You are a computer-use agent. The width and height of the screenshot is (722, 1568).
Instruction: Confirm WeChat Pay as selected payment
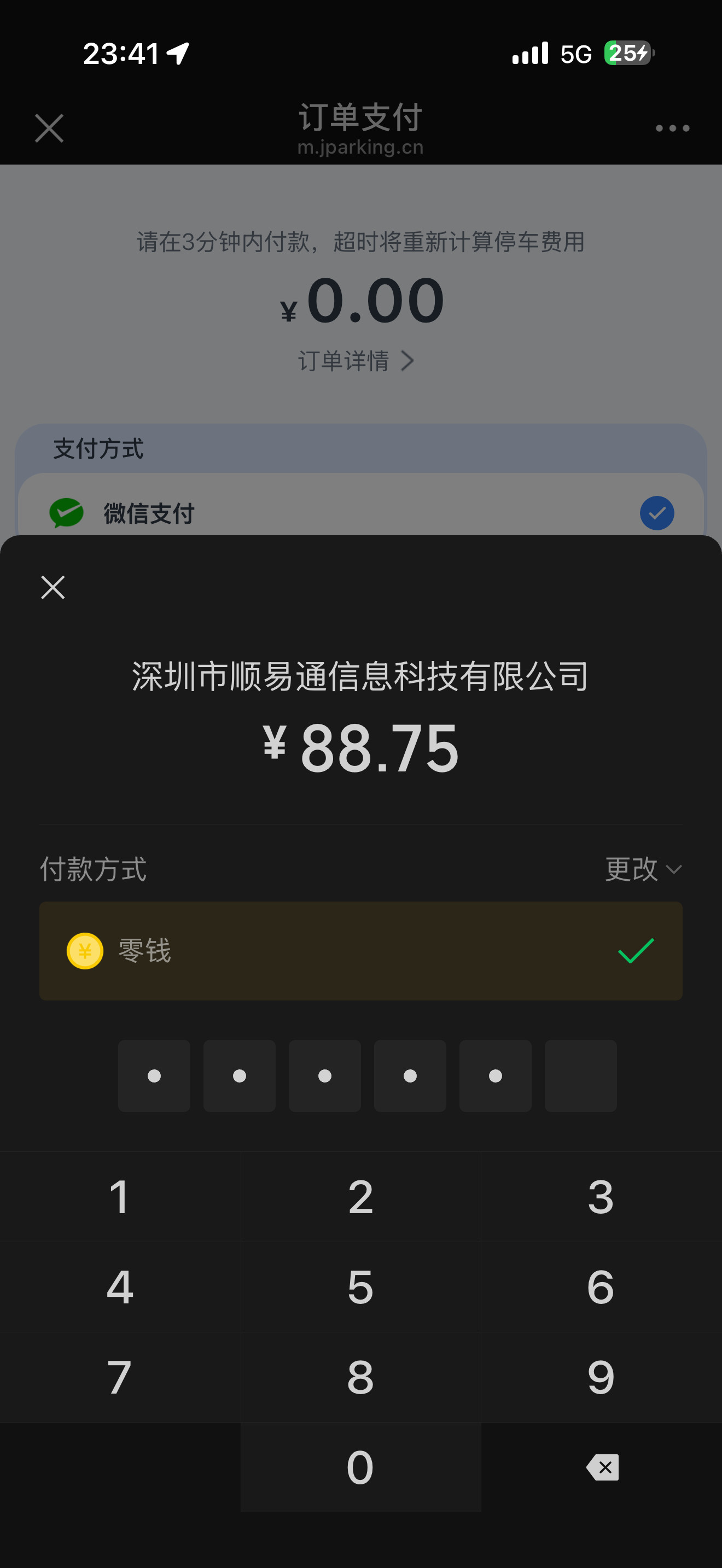click(x=656, y=513)
